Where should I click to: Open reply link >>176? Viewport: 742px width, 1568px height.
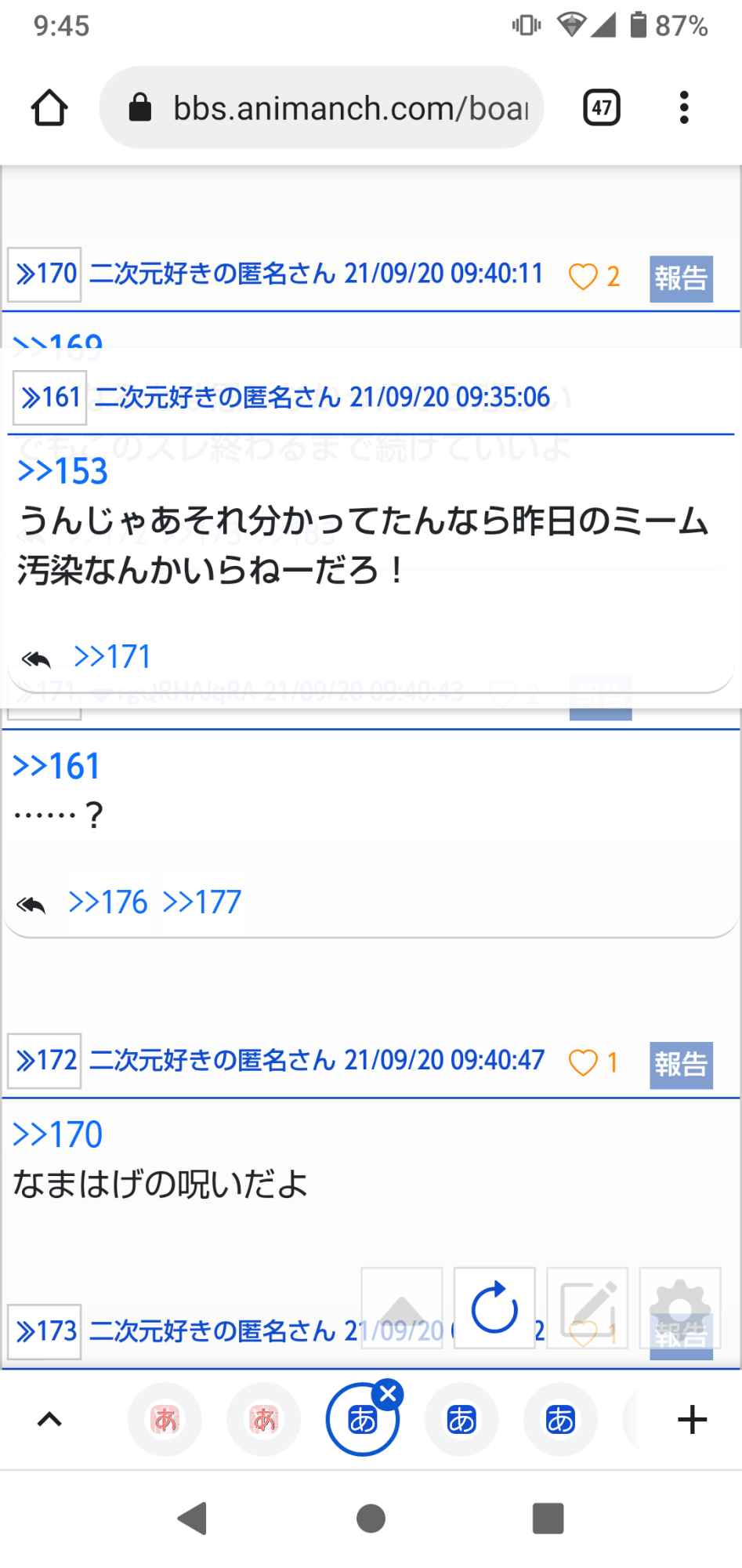click(x=108, y=902)
